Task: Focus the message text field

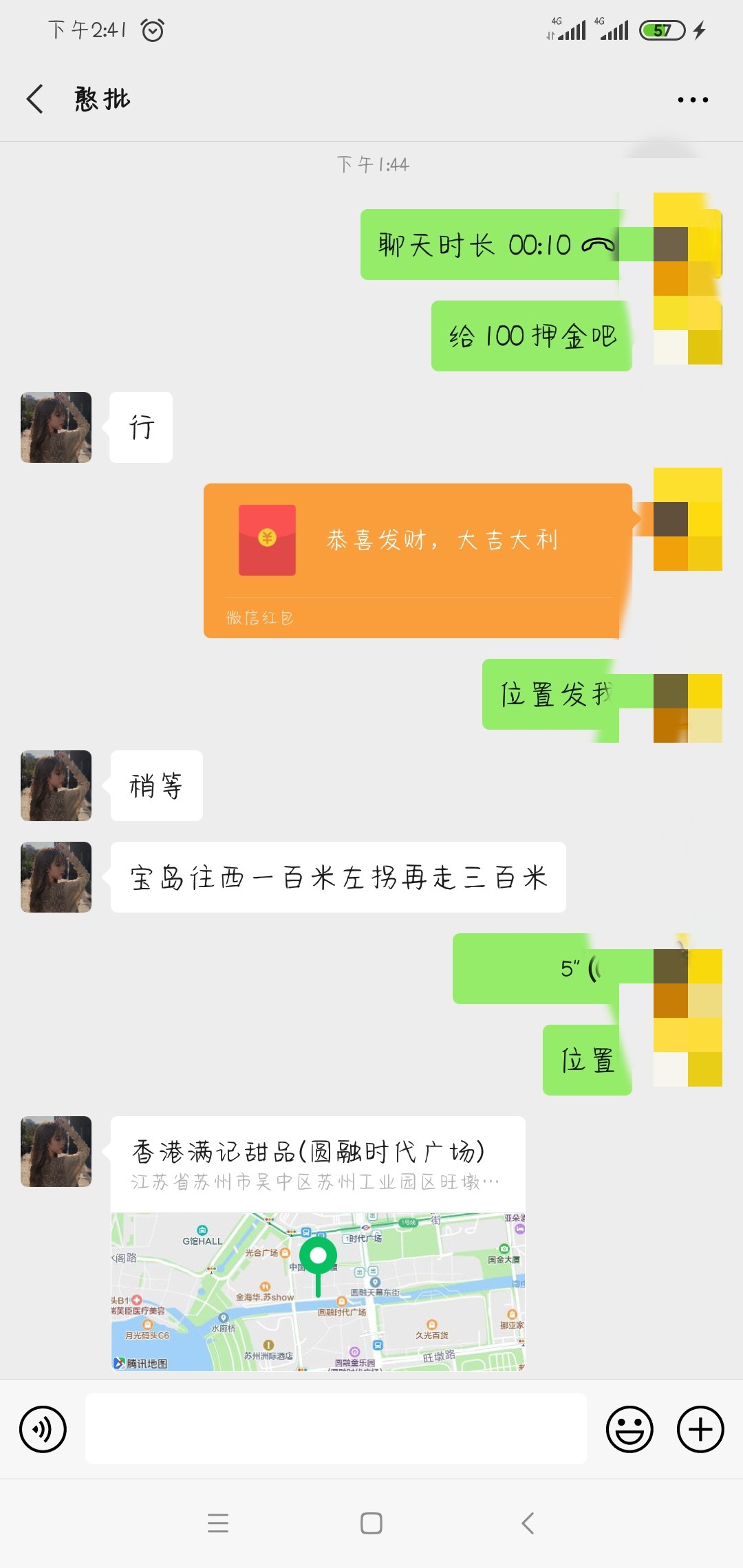Action: tap(336, 1429)
